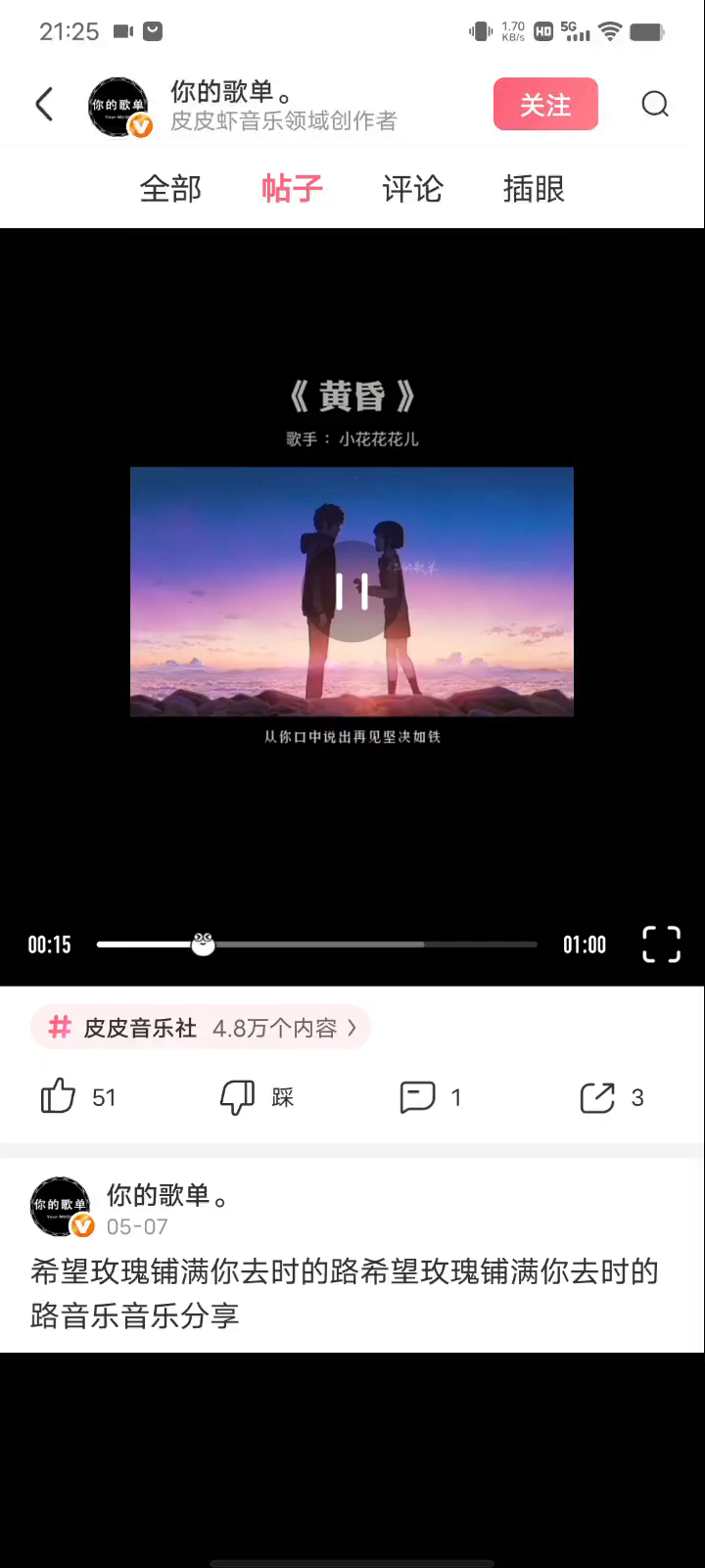Screen dimensions: 705x1568
Task: Open the search magnifier icon
Action: click(655, 104)
